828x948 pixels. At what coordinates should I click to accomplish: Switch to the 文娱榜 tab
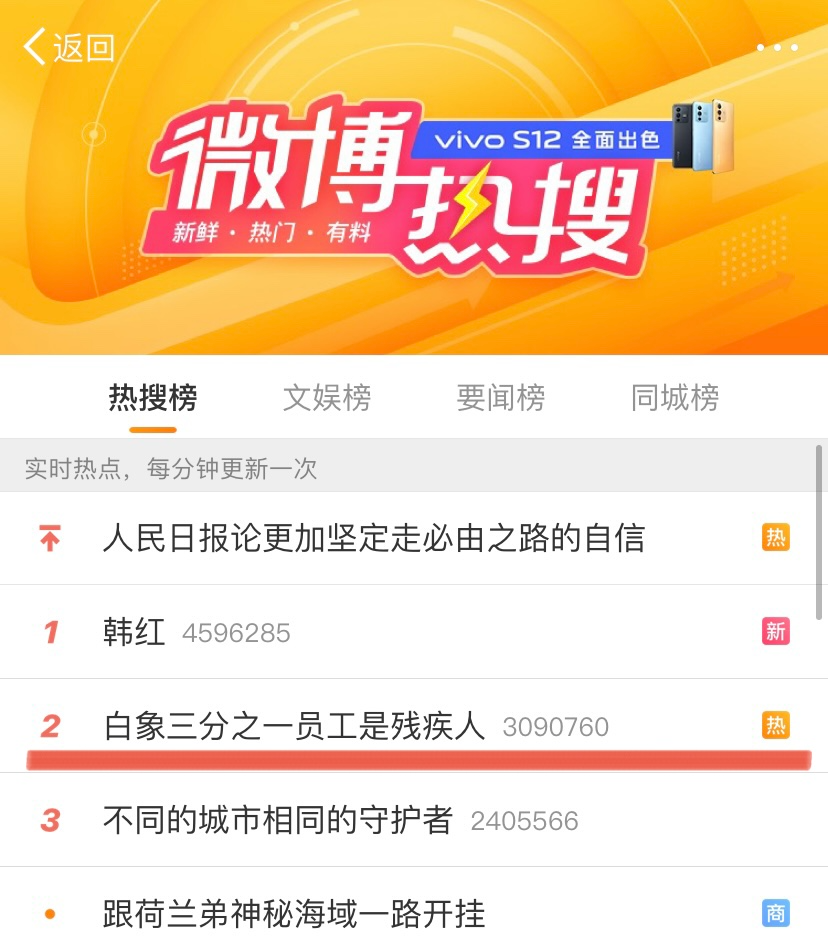pos(327,397)
